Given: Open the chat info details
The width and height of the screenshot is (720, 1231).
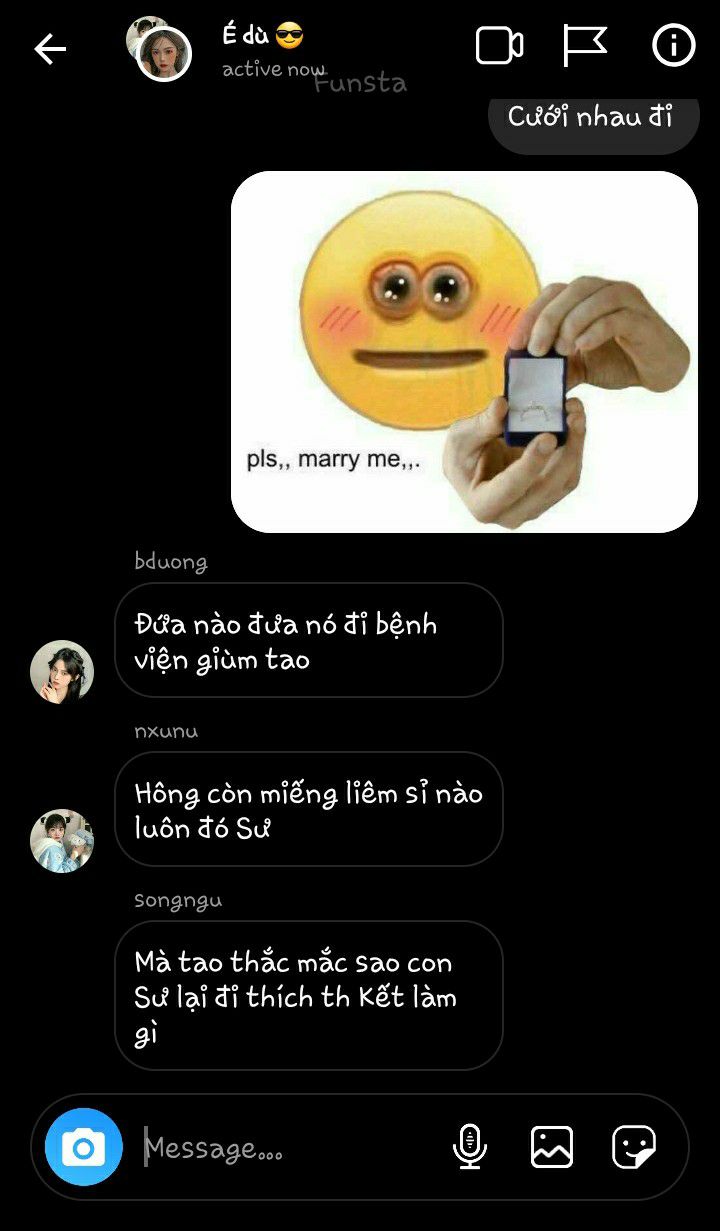Looking at the screenshot, I should pyautogui.click(x=673, y=46).
